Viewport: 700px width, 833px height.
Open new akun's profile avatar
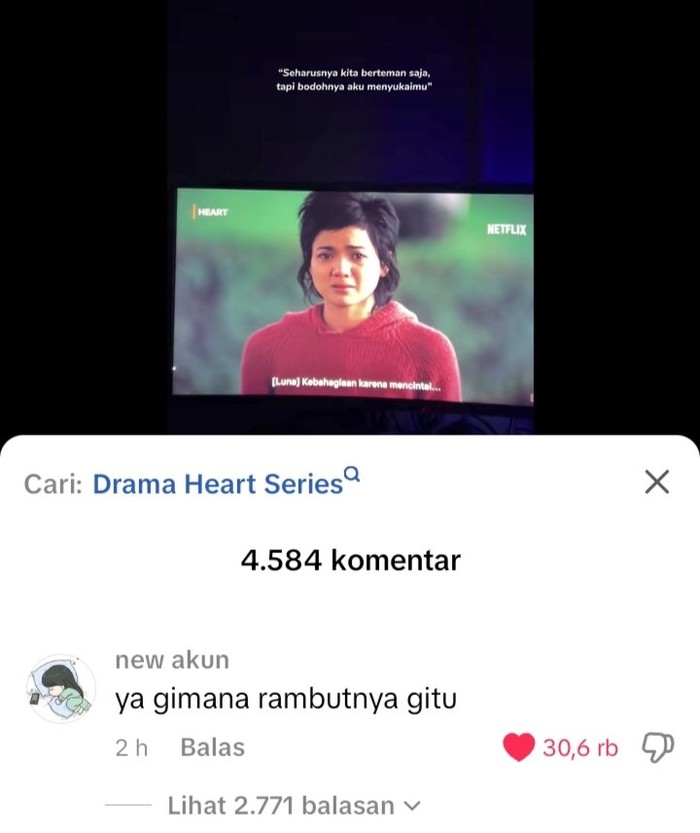pos(60,689)
